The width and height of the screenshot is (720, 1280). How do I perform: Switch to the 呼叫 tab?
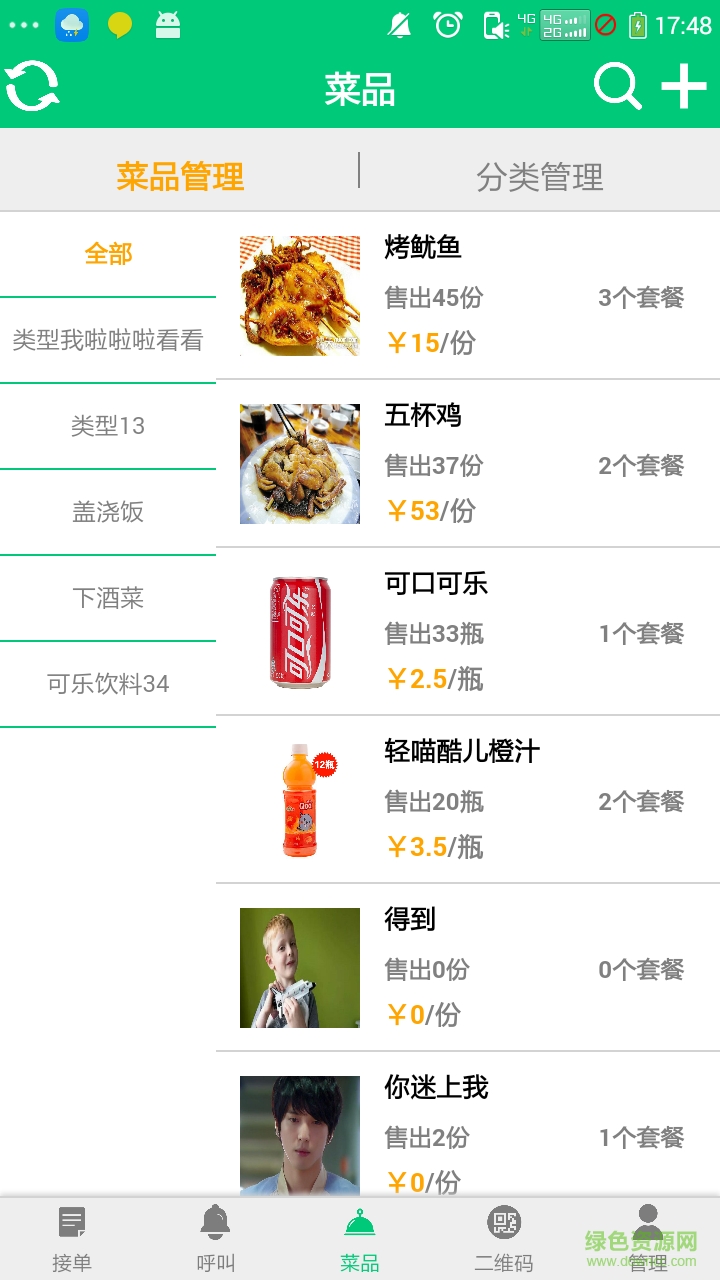point(216,1239)
